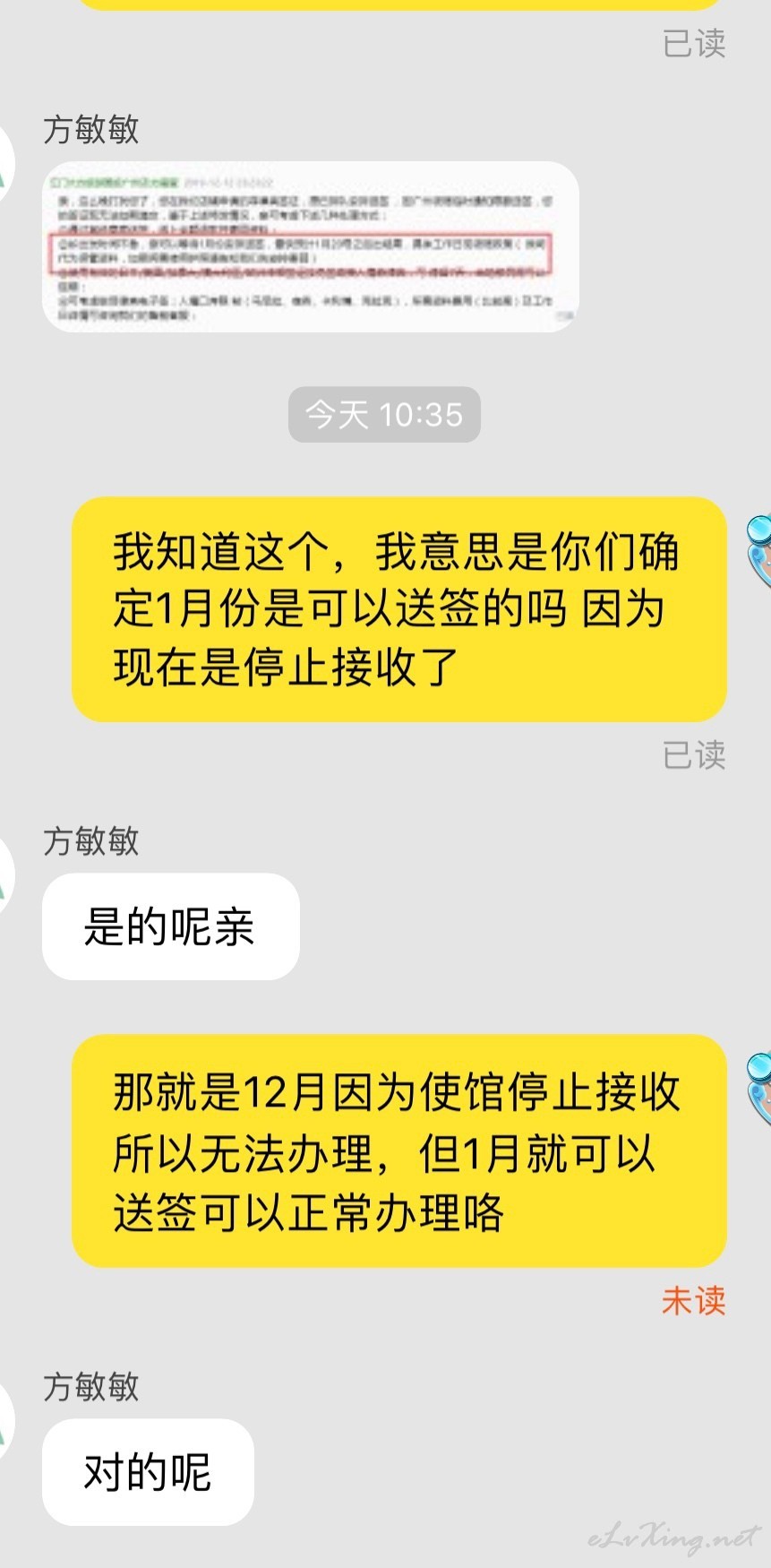Tap my avatar beside the 那就是12月 message
Screen dimensions: 771x1568
[759, 1089]
